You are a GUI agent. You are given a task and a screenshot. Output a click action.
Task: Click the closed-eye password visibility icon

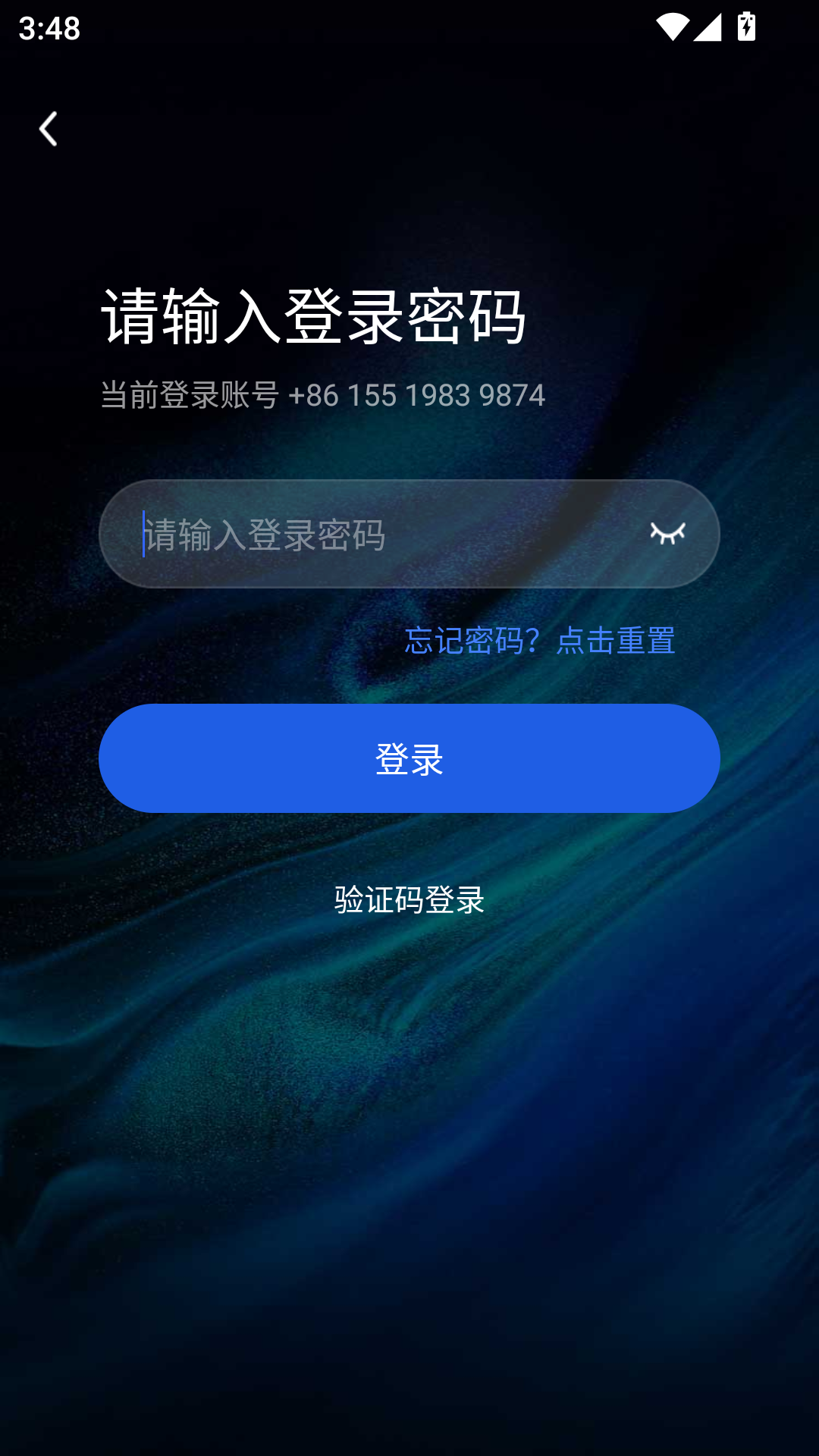click(x=668, y=534)
